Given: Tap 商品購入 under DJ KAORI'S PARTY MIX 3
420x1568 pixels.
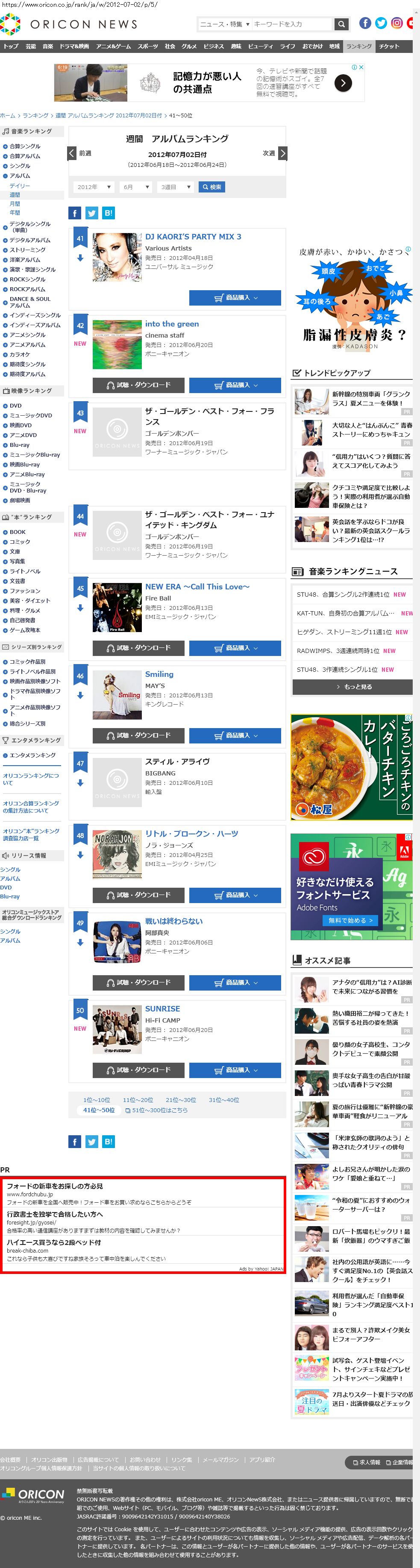Looking at the screenshot, I should pos(235,297).
